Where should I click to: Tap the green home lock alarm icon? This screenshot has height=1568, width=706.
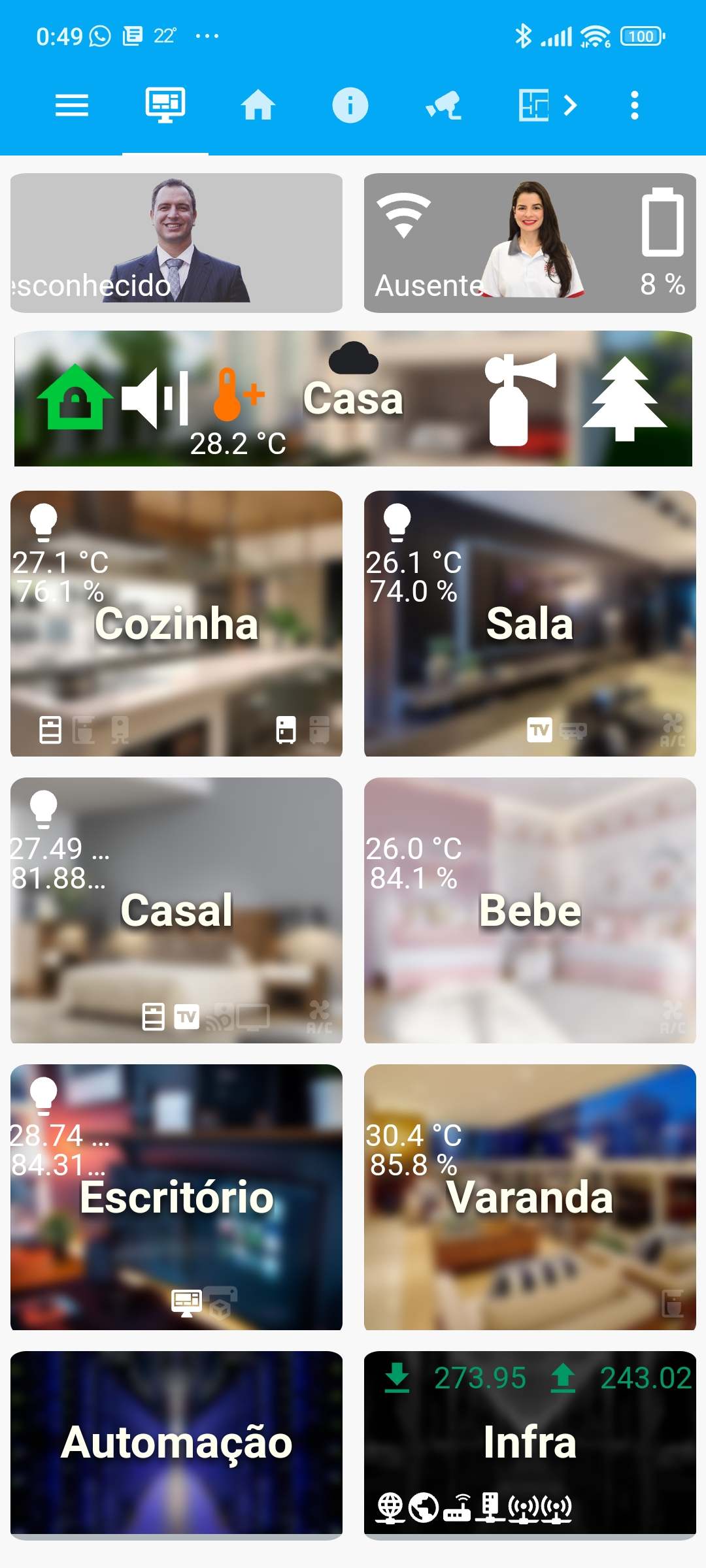75,398
